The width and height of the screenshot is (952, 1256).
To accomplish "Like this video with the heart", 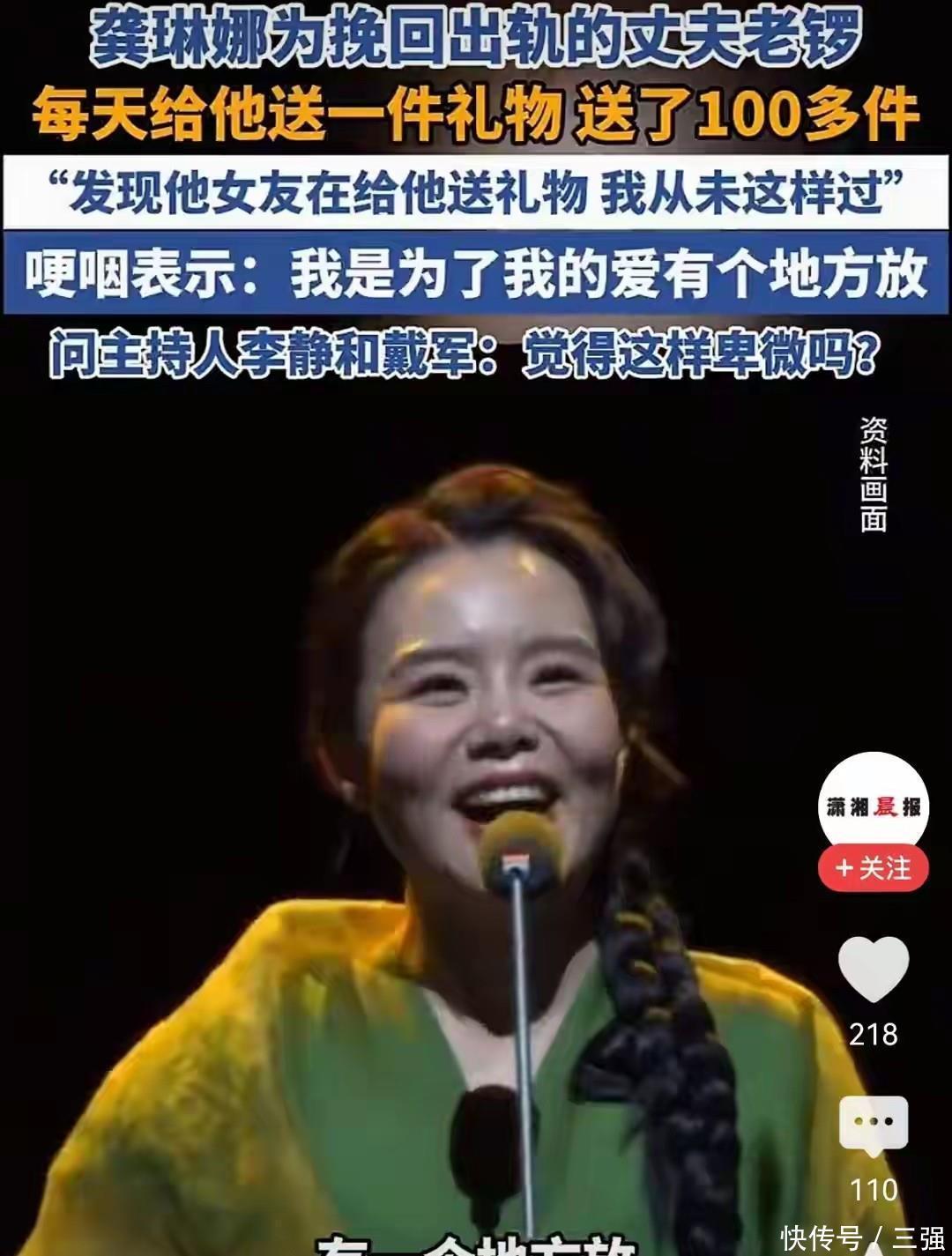I will (x=873, y=968).
